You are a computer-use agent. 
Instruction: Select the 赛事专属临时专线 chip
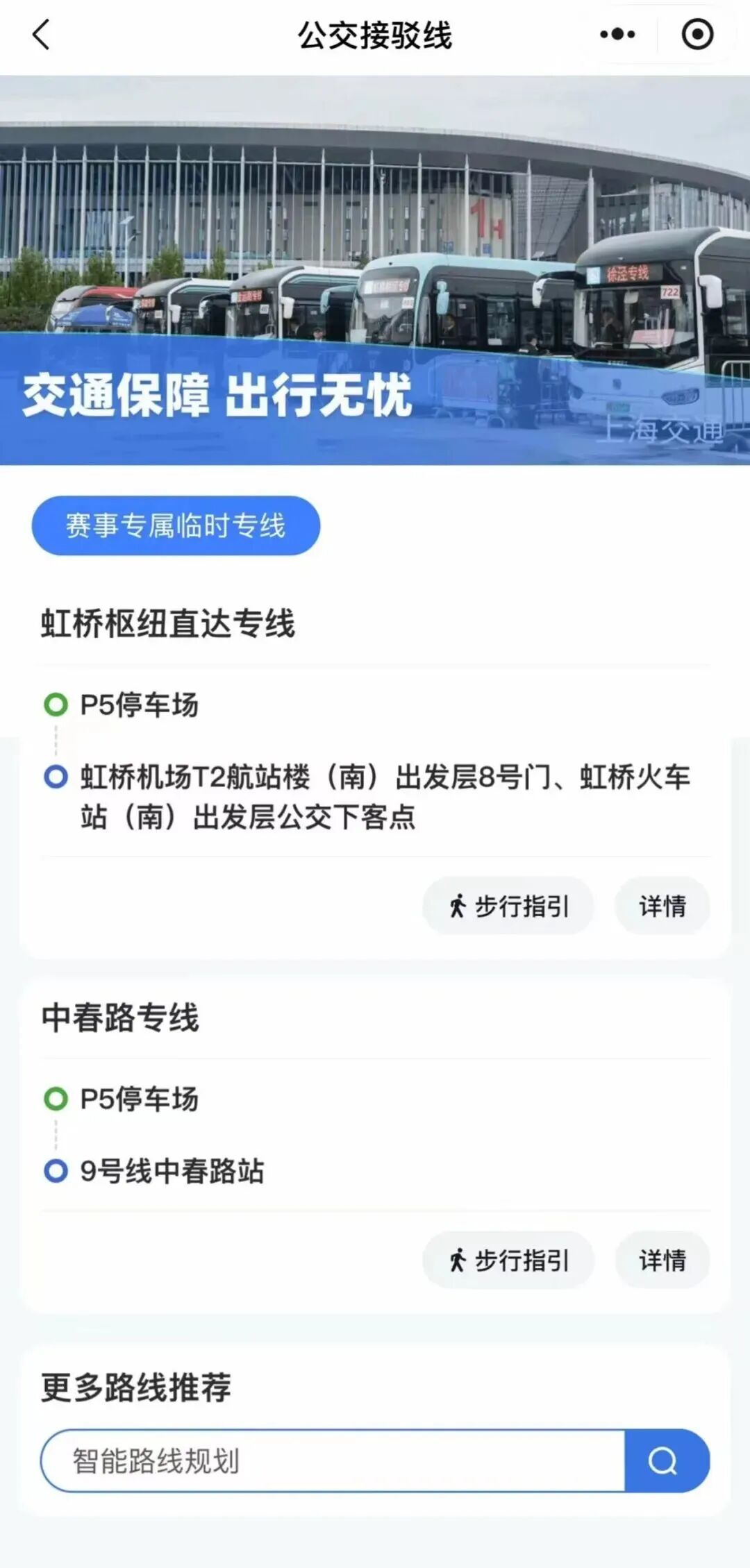pyautogui.click(x=176, y=525)
